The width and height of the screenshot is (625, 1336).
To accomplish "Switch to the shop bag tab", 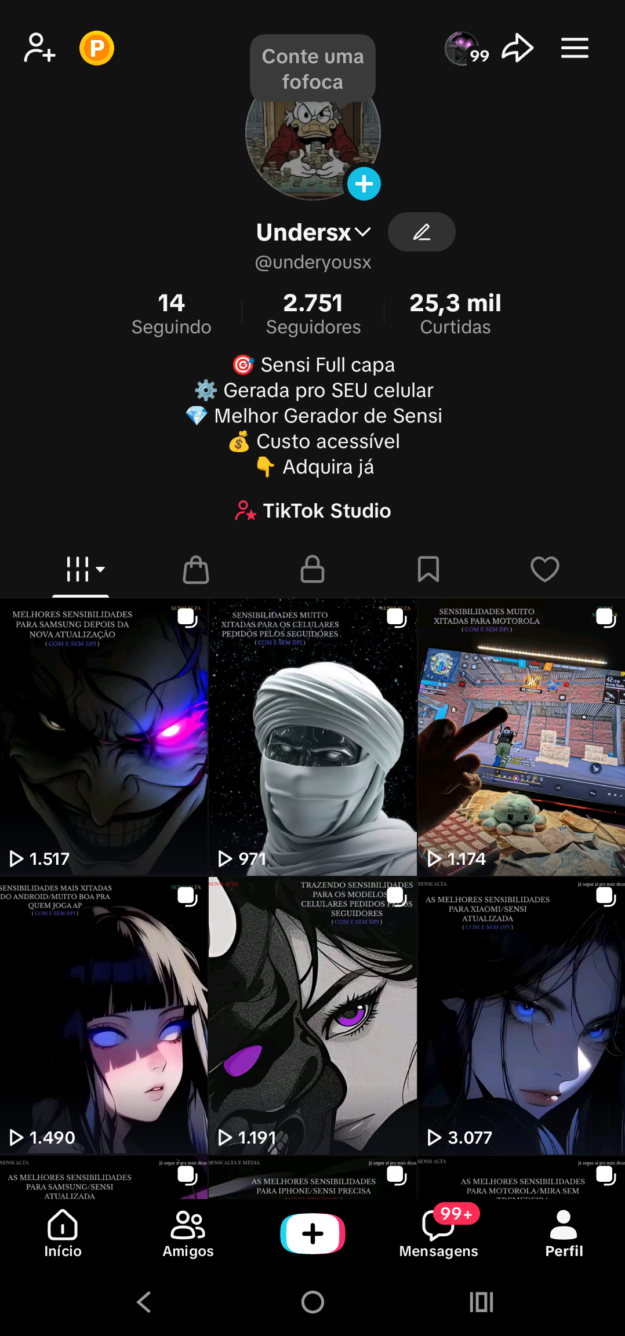I will point(196,570).
